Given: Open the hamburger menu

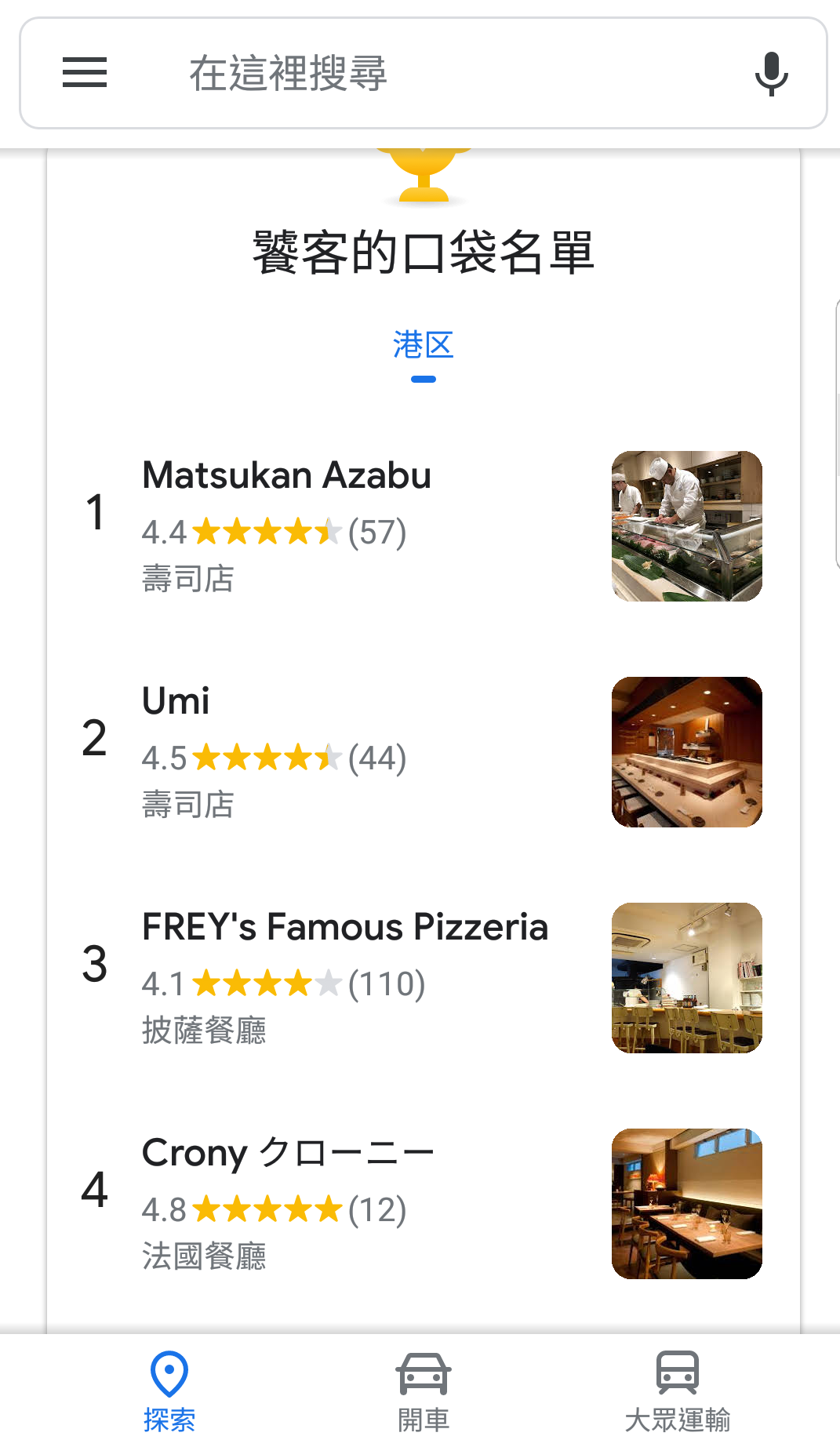Looking at the screenshot, I should tap(85, 73).
